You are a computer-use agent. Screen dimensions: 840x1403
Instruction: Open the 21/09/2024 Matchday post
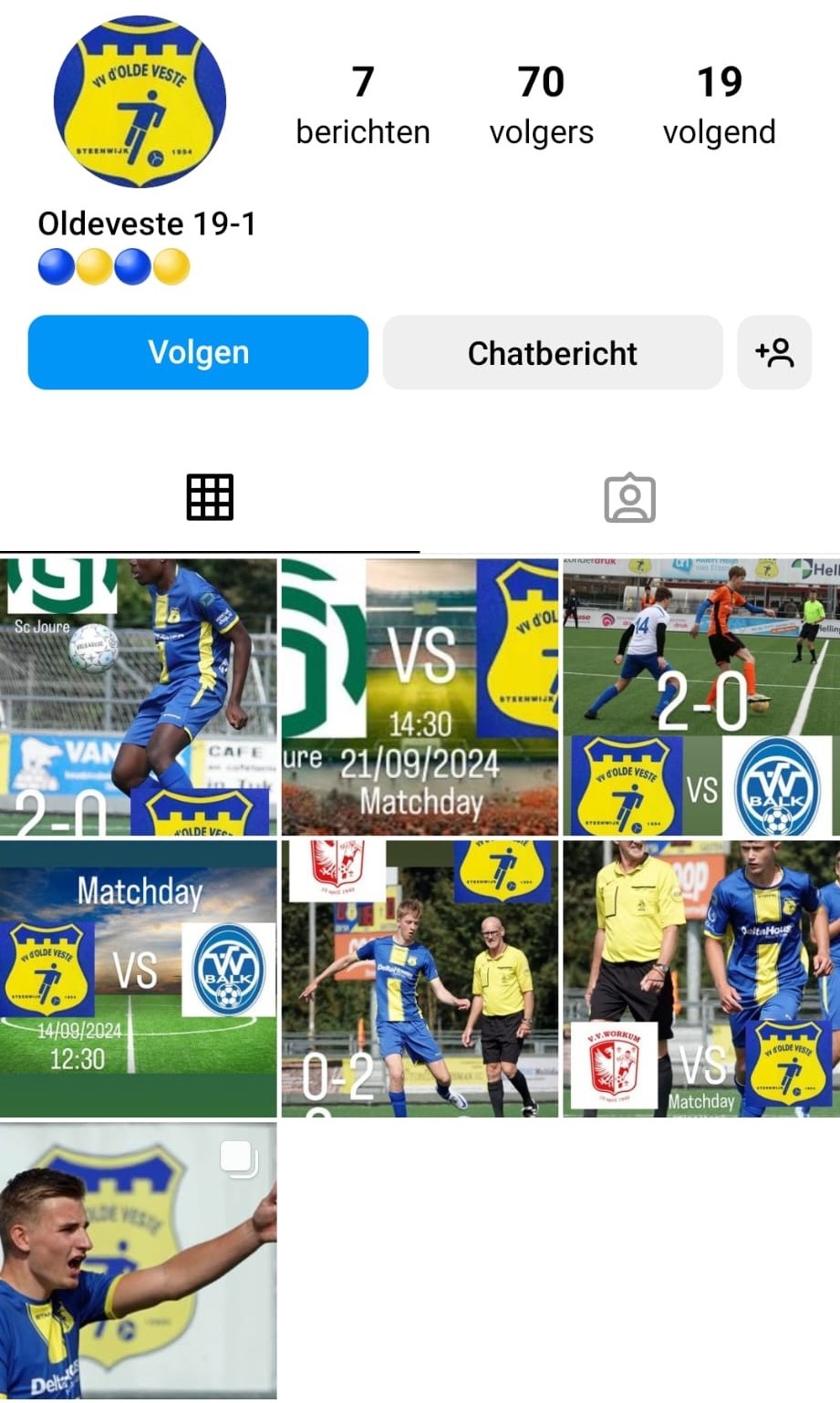tap(420, 698)
